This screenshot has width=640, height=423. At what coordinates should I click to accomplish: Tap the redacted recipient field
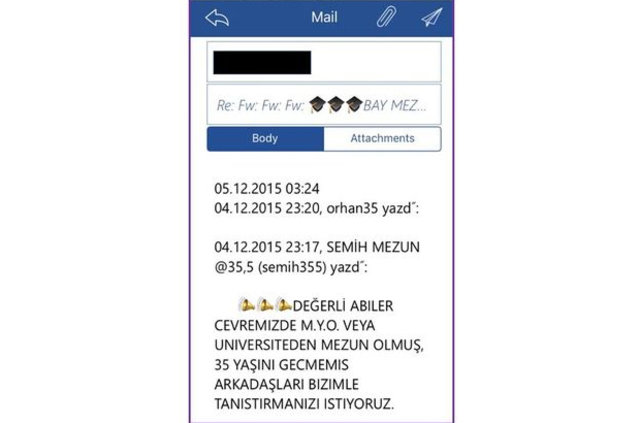[323, 62]
